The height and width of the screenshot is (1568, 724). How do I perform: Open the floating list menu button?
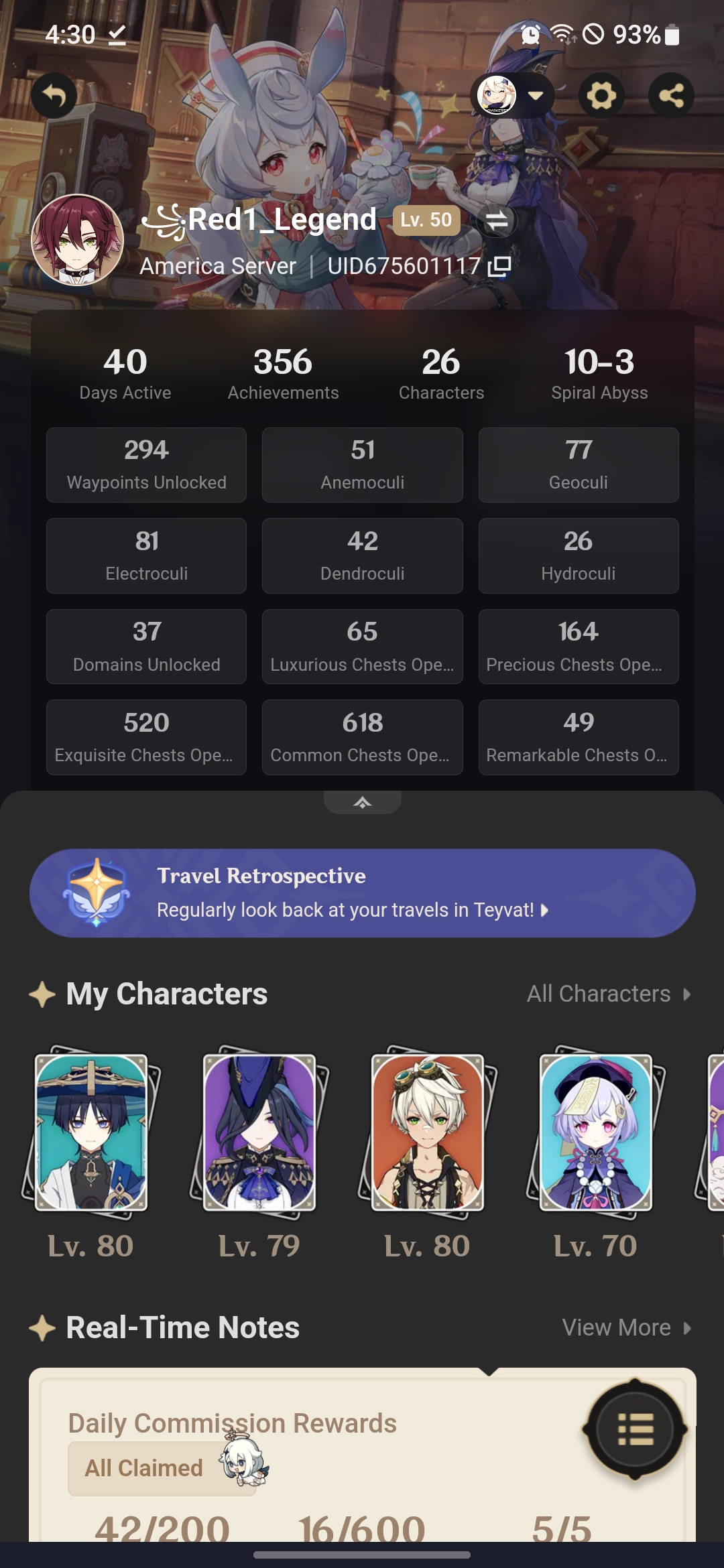pyautogui.click(x=634, y=1429)
